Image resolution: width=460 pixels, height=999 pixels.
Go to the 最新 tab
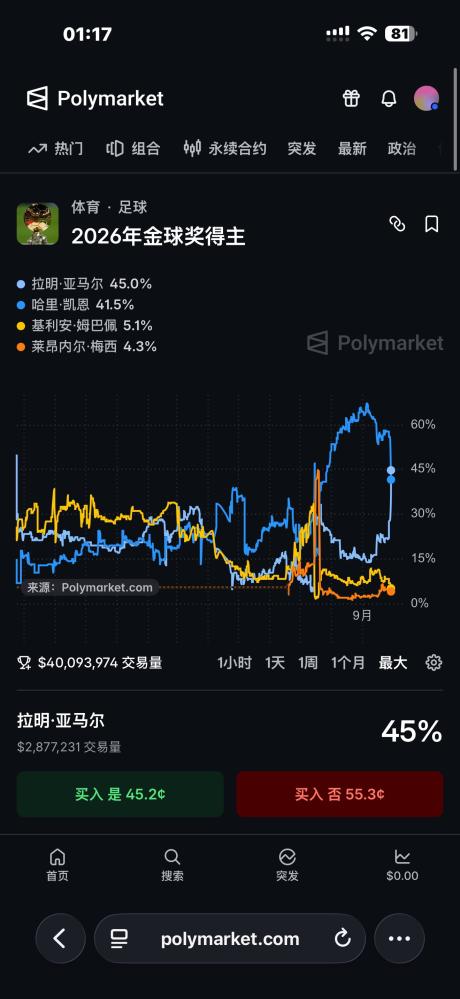(x=352, y=148)
